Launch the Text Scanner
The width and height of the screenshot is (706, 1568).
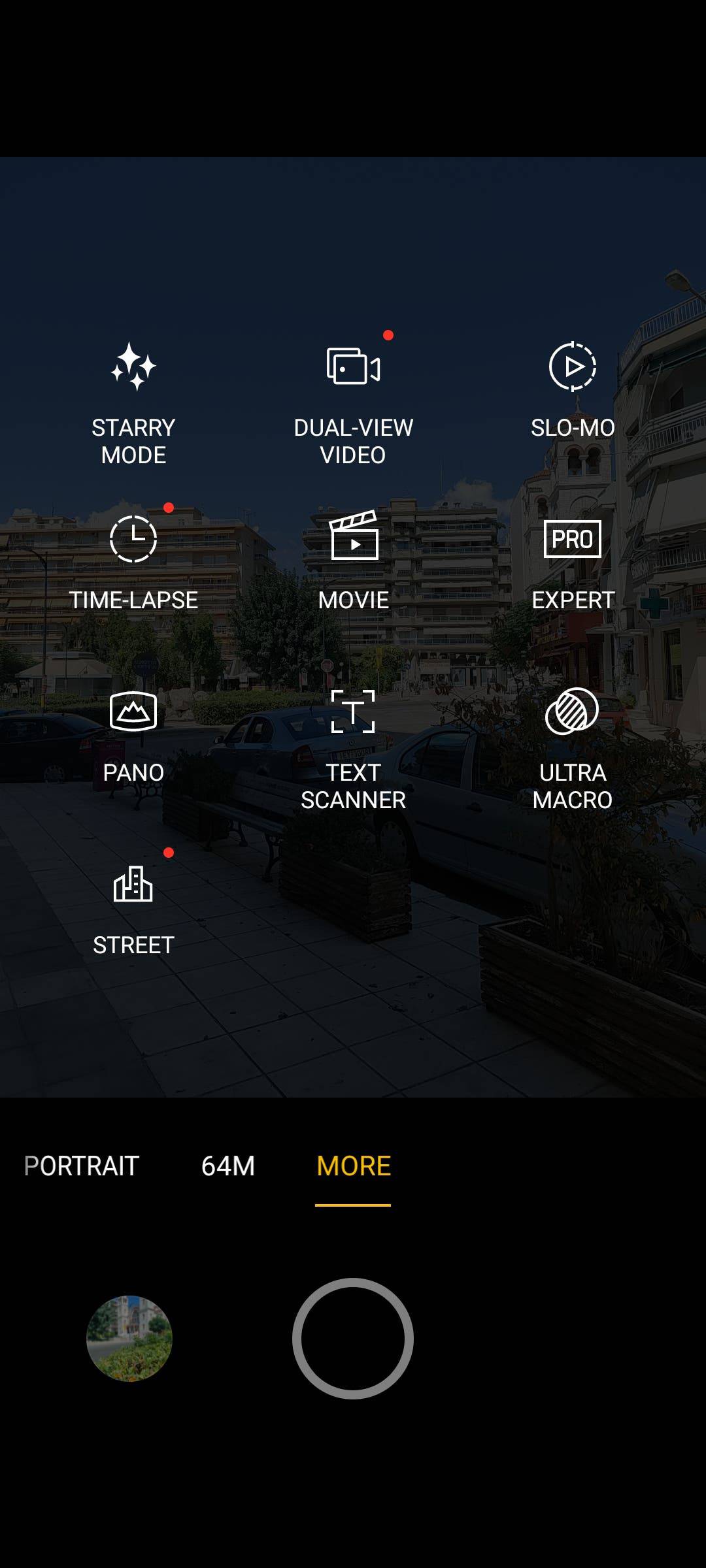pyautogui.click(x=353, y=749)
